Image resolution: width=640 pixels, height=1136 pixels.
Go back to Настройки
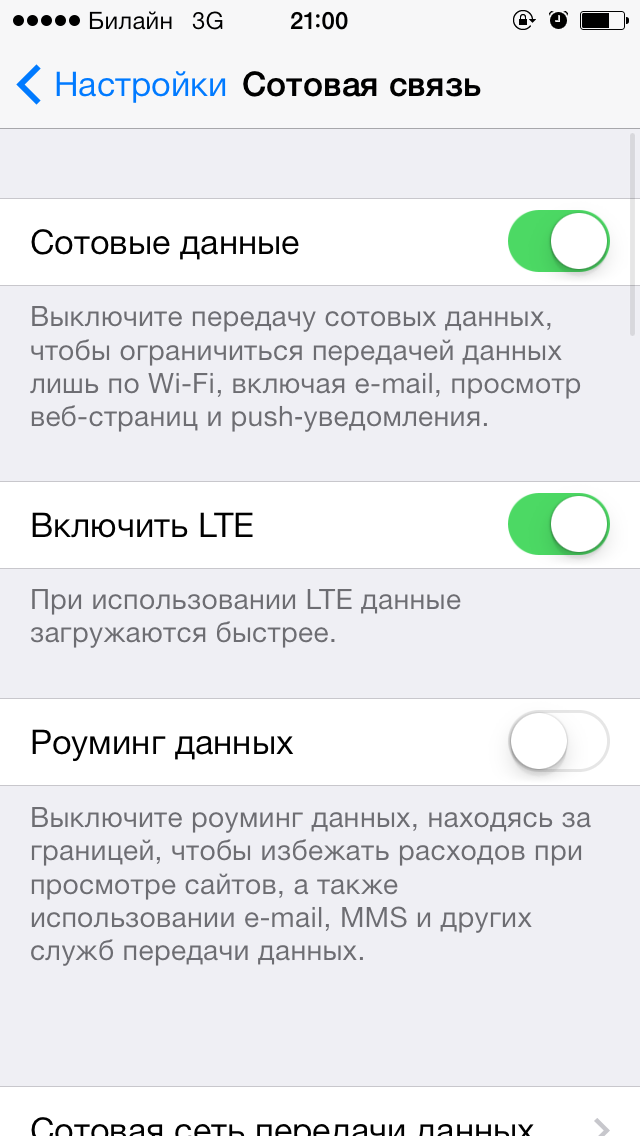(x=121, y=85)
